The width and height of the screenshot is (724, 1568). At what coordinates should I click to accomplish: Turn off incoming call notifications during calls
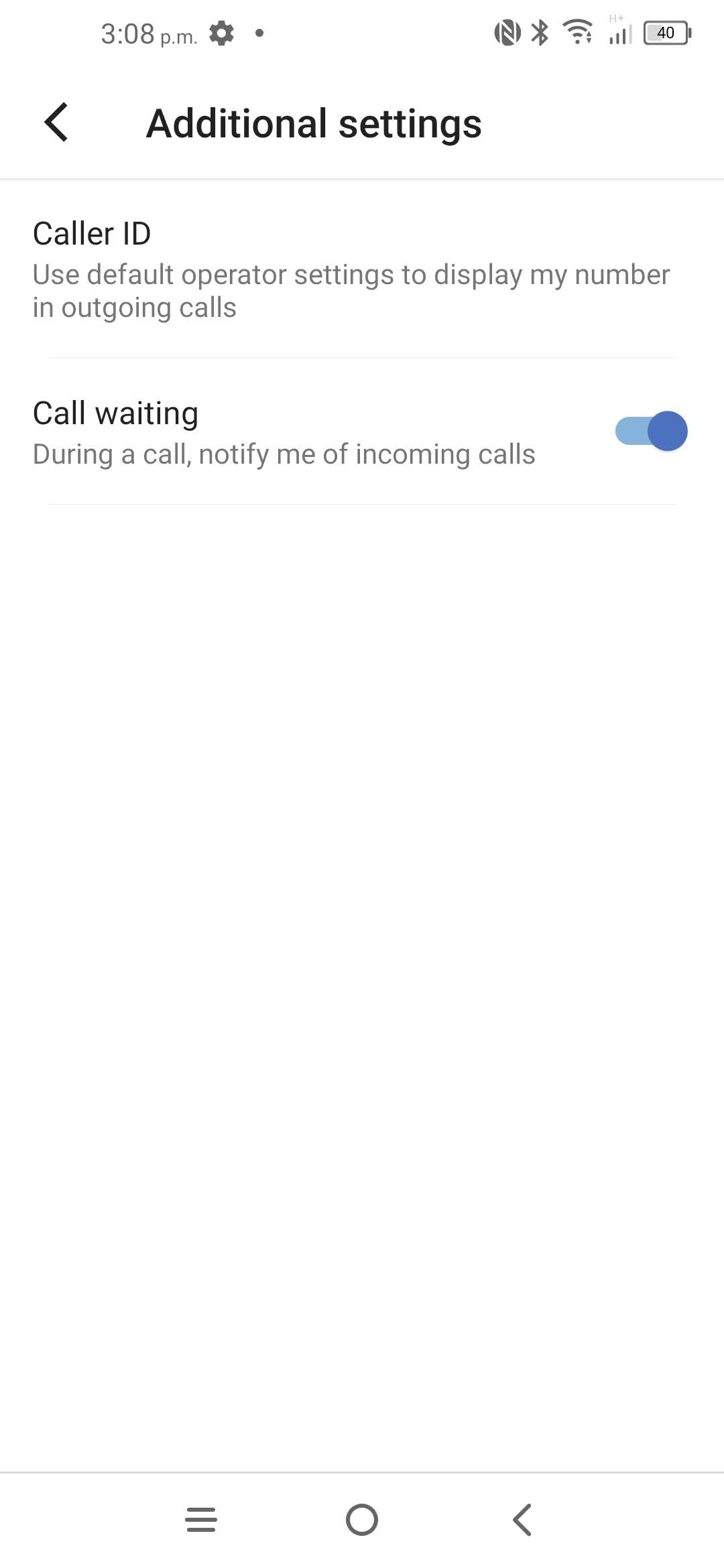click(650, 431)
